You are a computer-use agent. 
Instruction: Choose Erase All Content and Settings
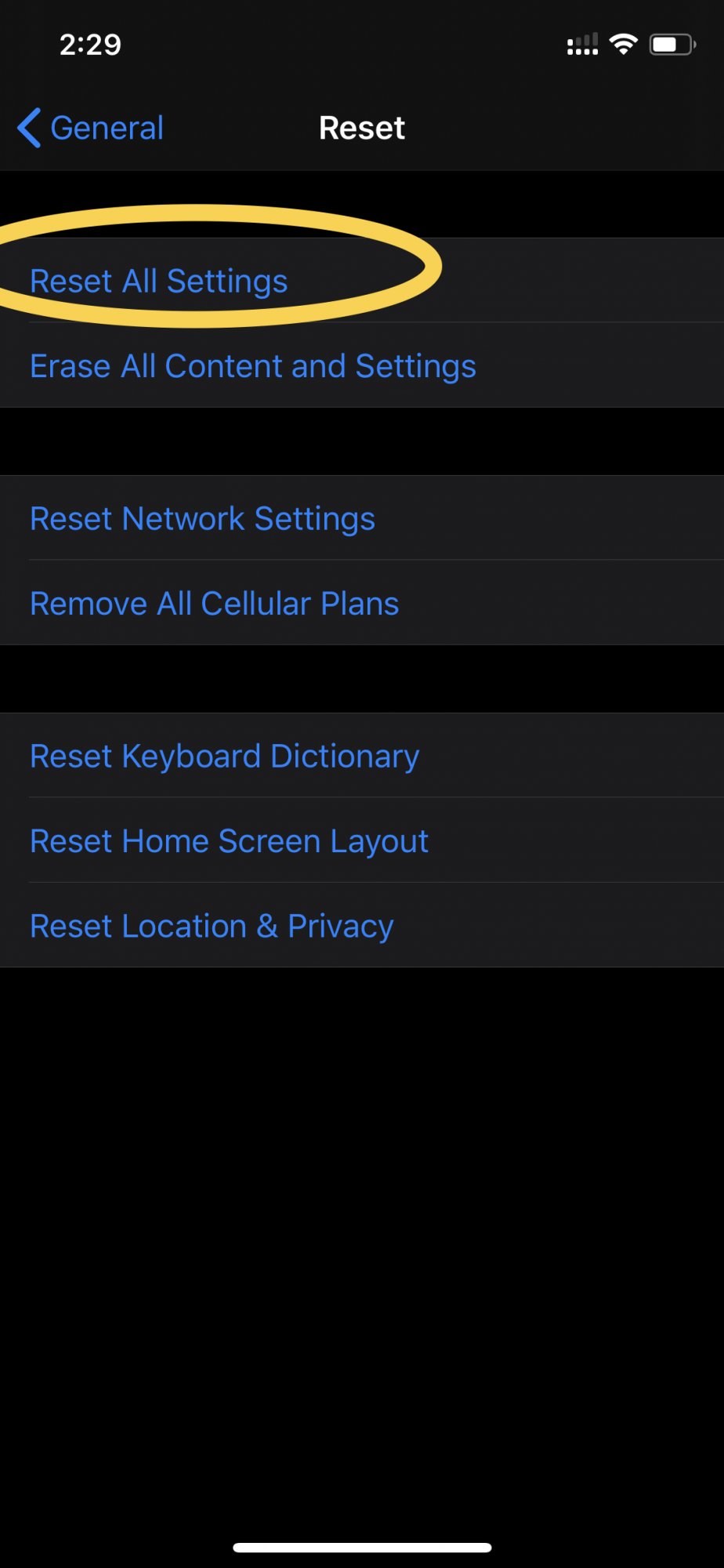coord(253,366)
